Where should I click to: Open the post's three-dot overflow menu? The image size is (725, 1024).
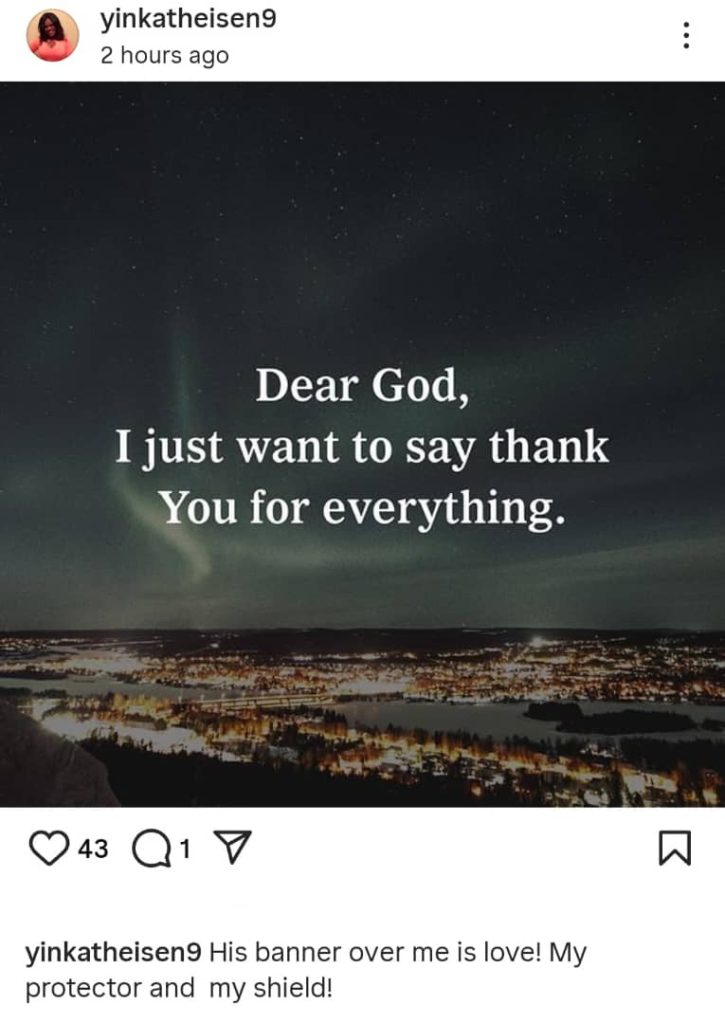coord(686,36)
